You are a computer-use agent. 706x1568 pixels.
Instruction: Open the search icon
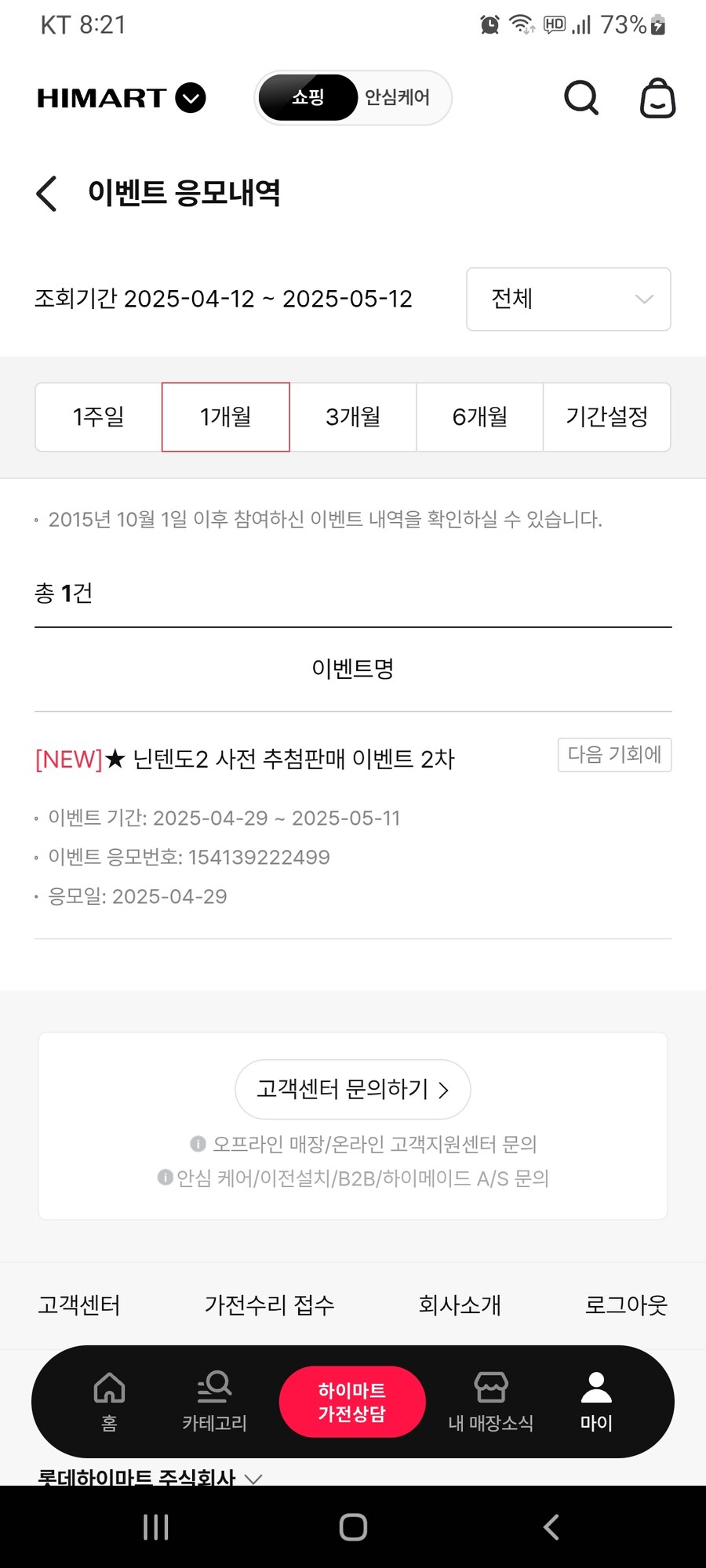pos(581,98)
